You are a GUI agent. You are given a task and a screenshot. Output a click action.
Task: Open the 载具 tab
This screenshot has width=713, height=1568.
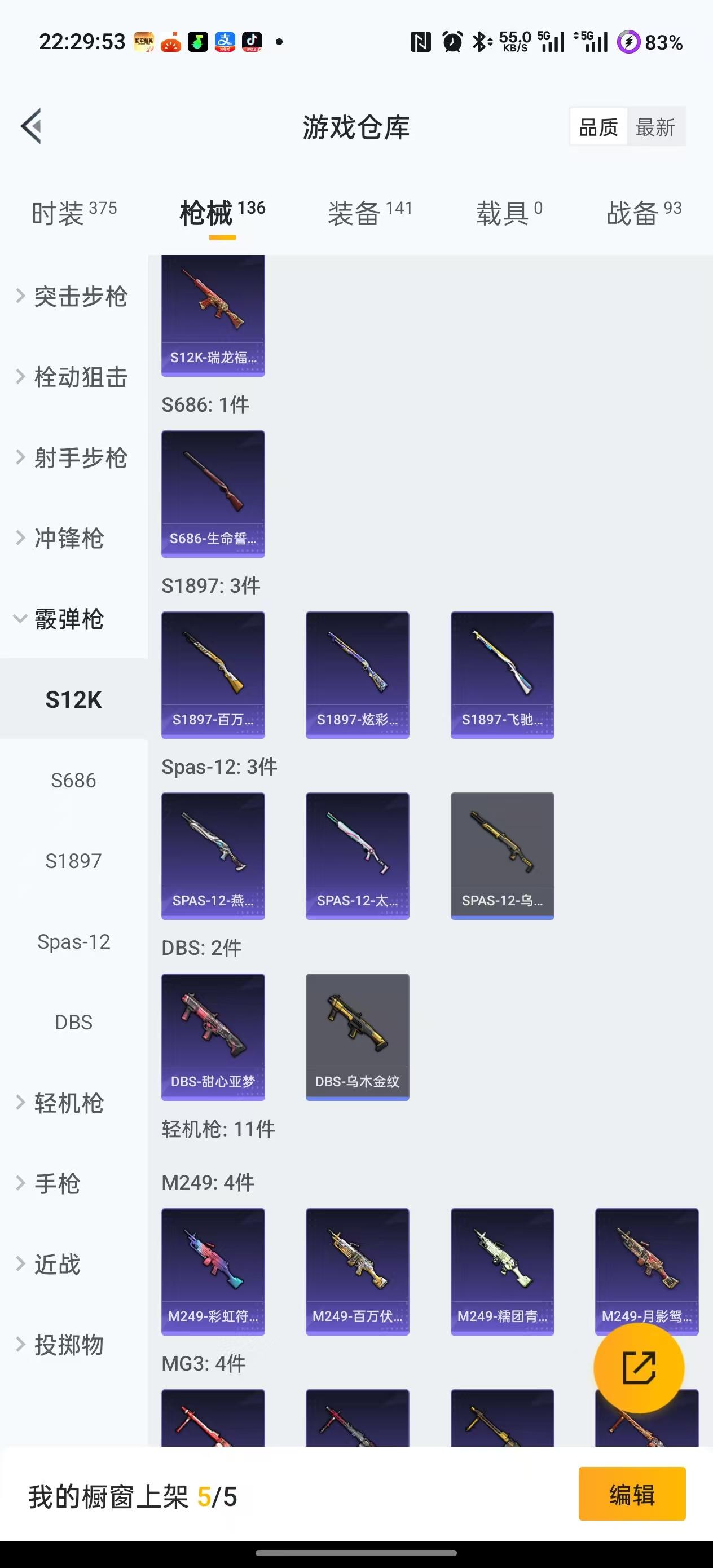(x=508, y=214)
